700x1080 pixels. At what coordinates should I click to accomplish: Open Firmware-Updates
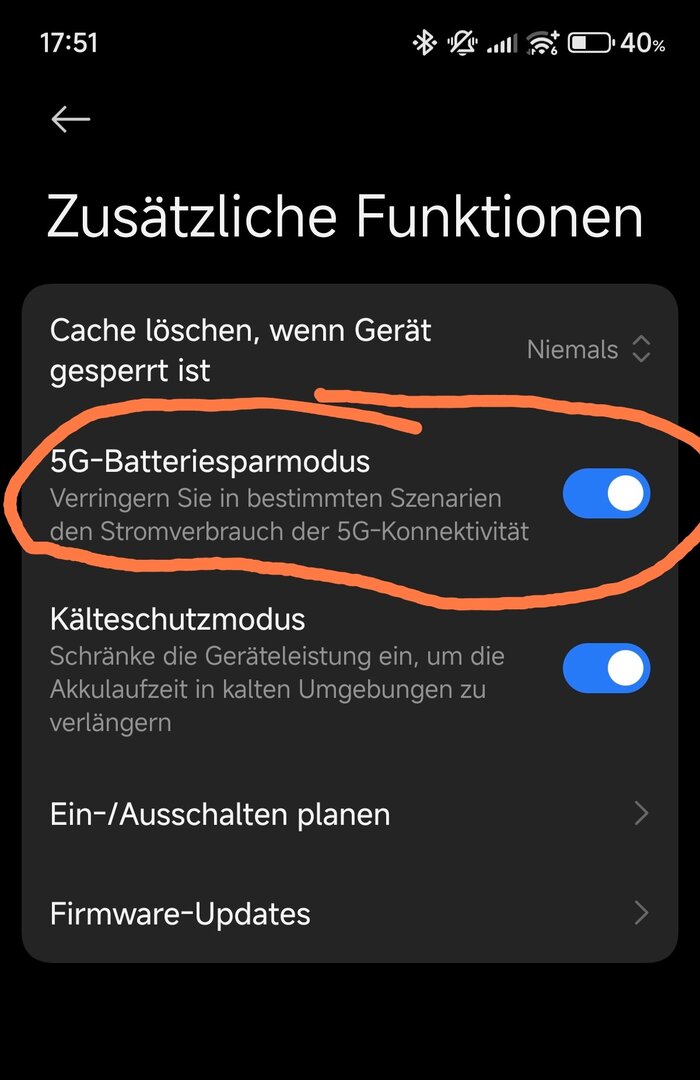tap(349, 913)
